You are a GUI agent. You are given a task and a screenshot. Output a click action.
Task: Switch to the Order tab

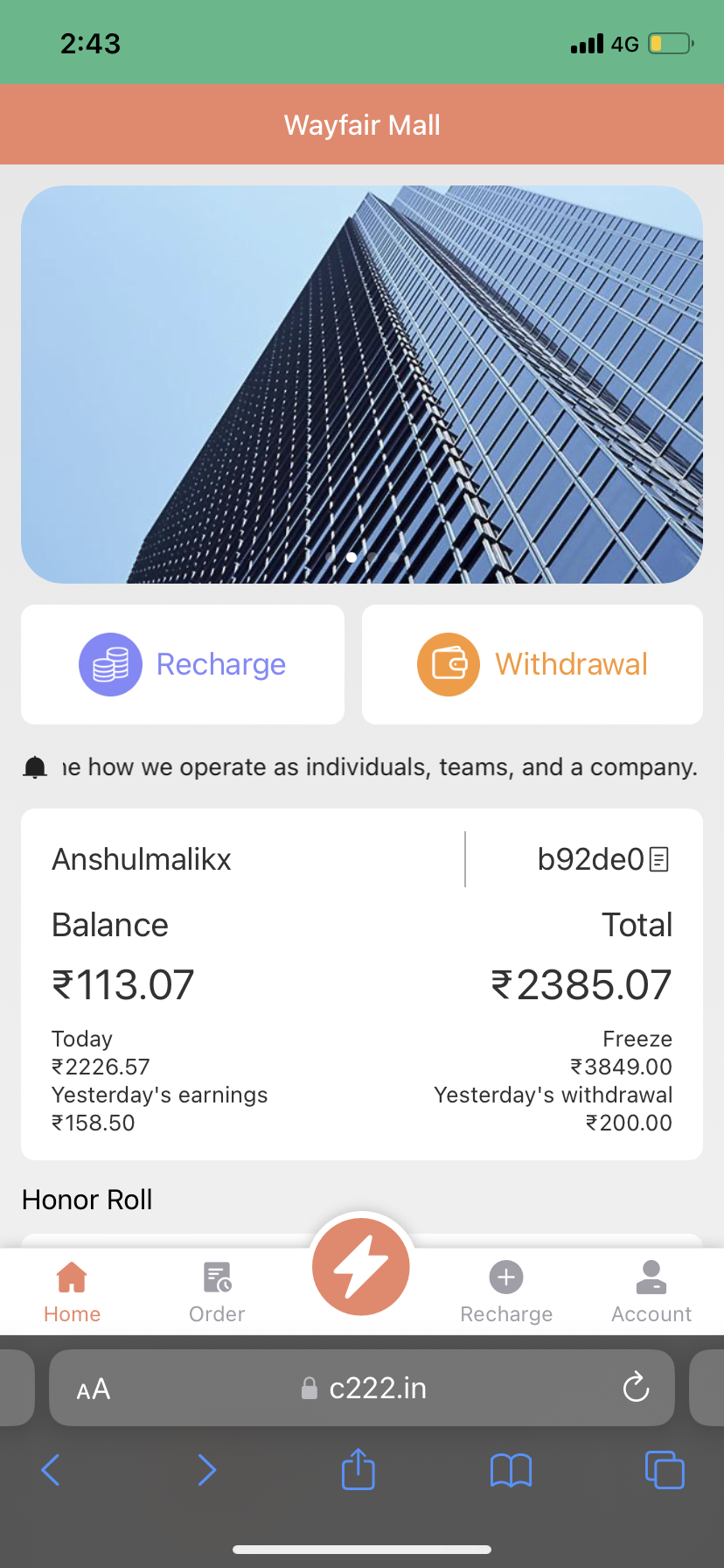[217, 1292]
